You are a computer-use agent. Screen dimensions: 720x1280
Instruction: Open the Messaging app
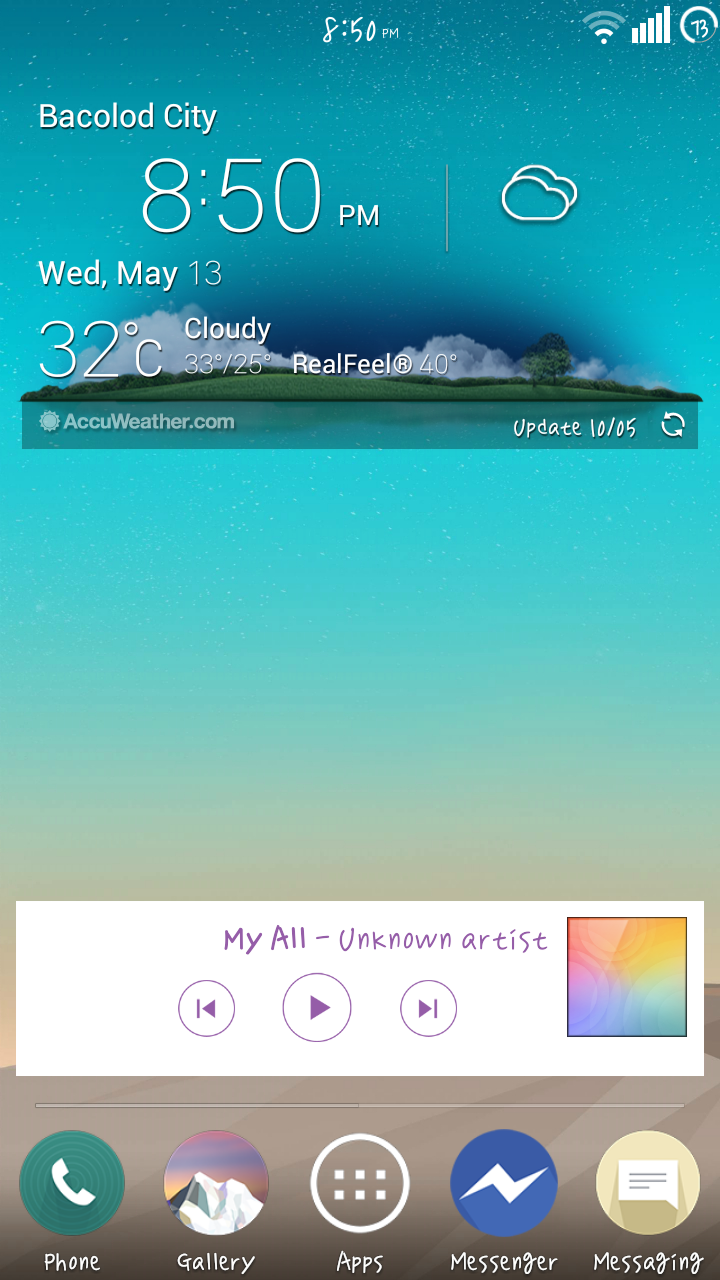648,1185
